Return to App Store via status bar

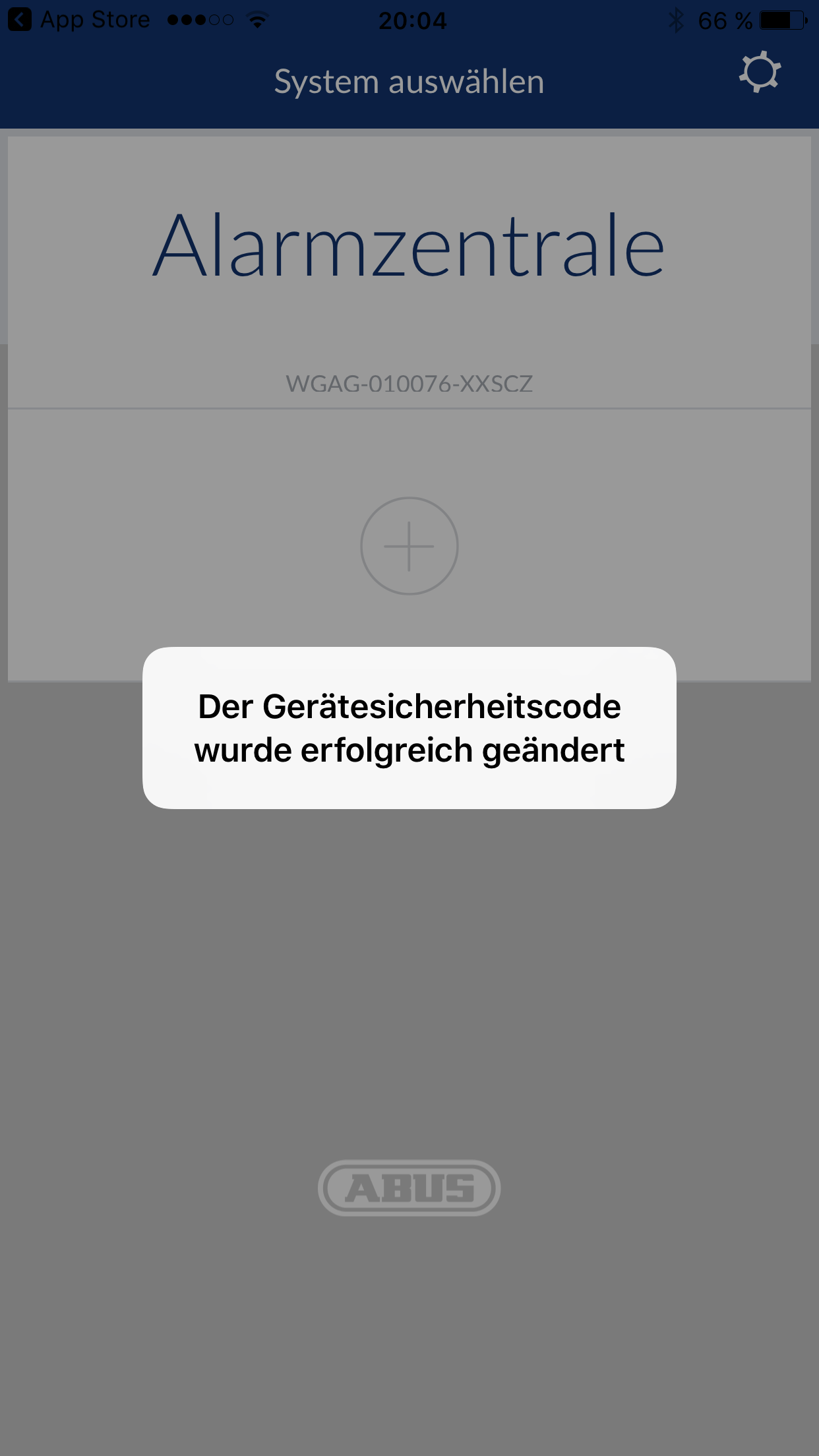[x=79, y=20]
